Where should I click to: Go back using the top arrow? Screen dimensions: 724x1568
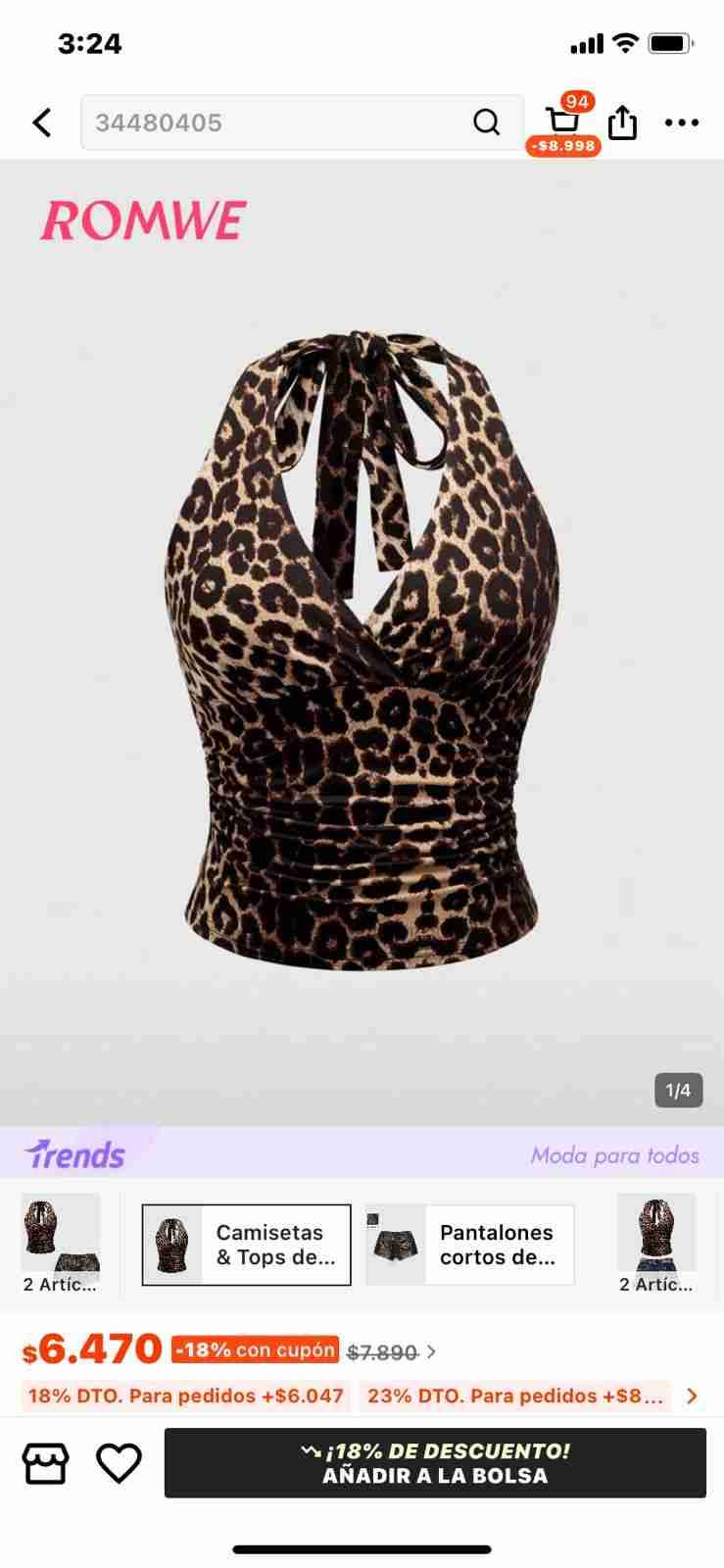(x=42, y=122)
